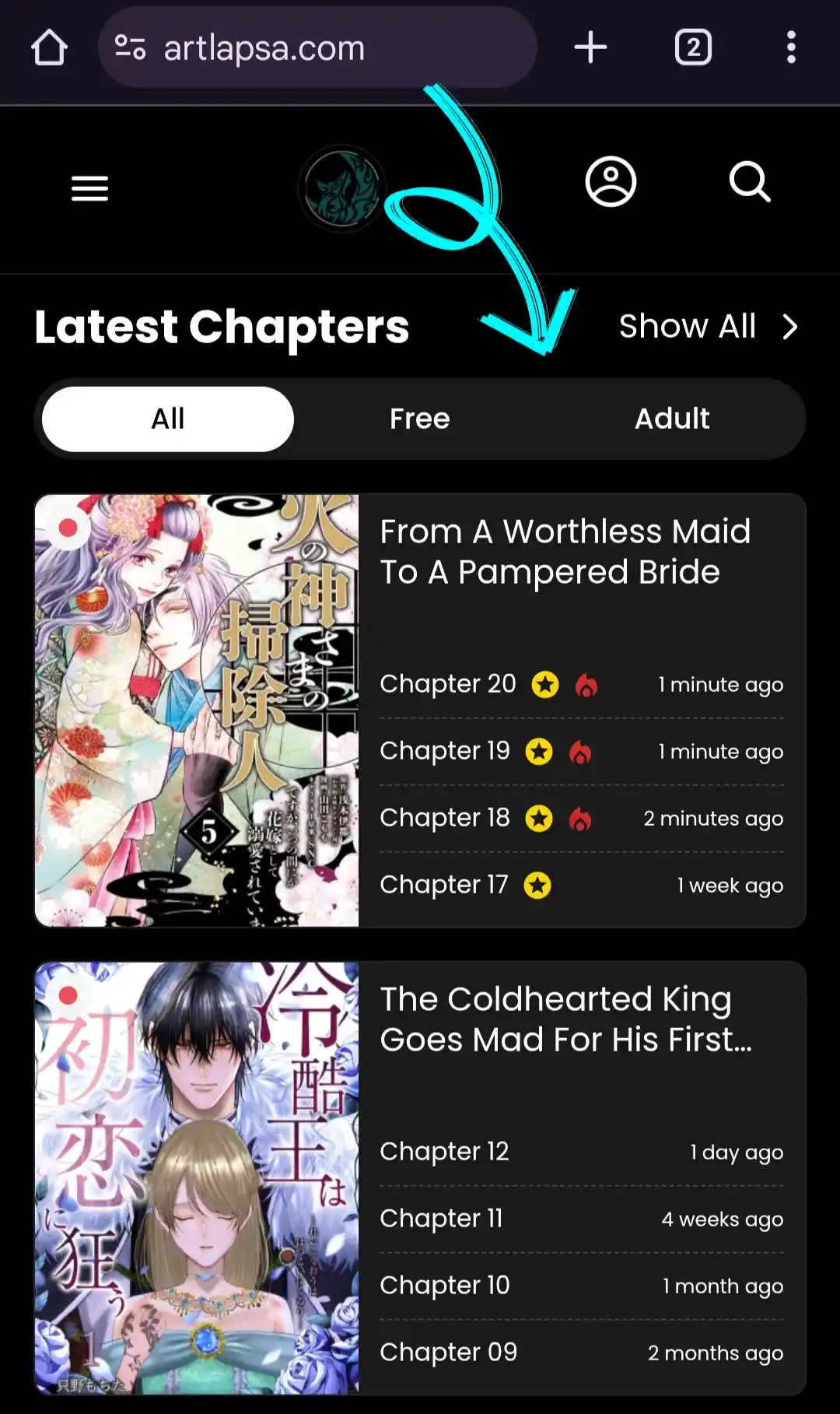840x1414 pixels.
Task: Select the All tab
Action: (168, 419)
